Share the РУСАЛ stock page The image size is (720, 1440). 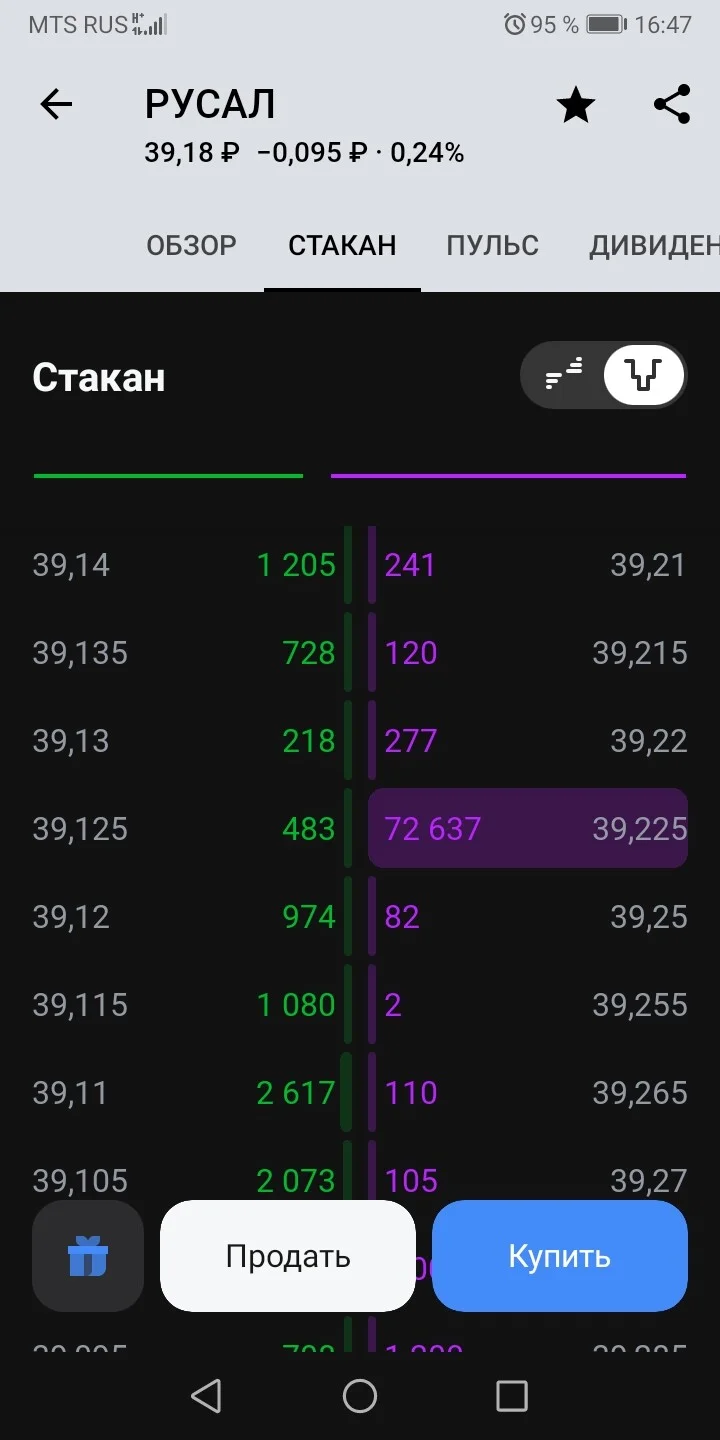point(672,104)
